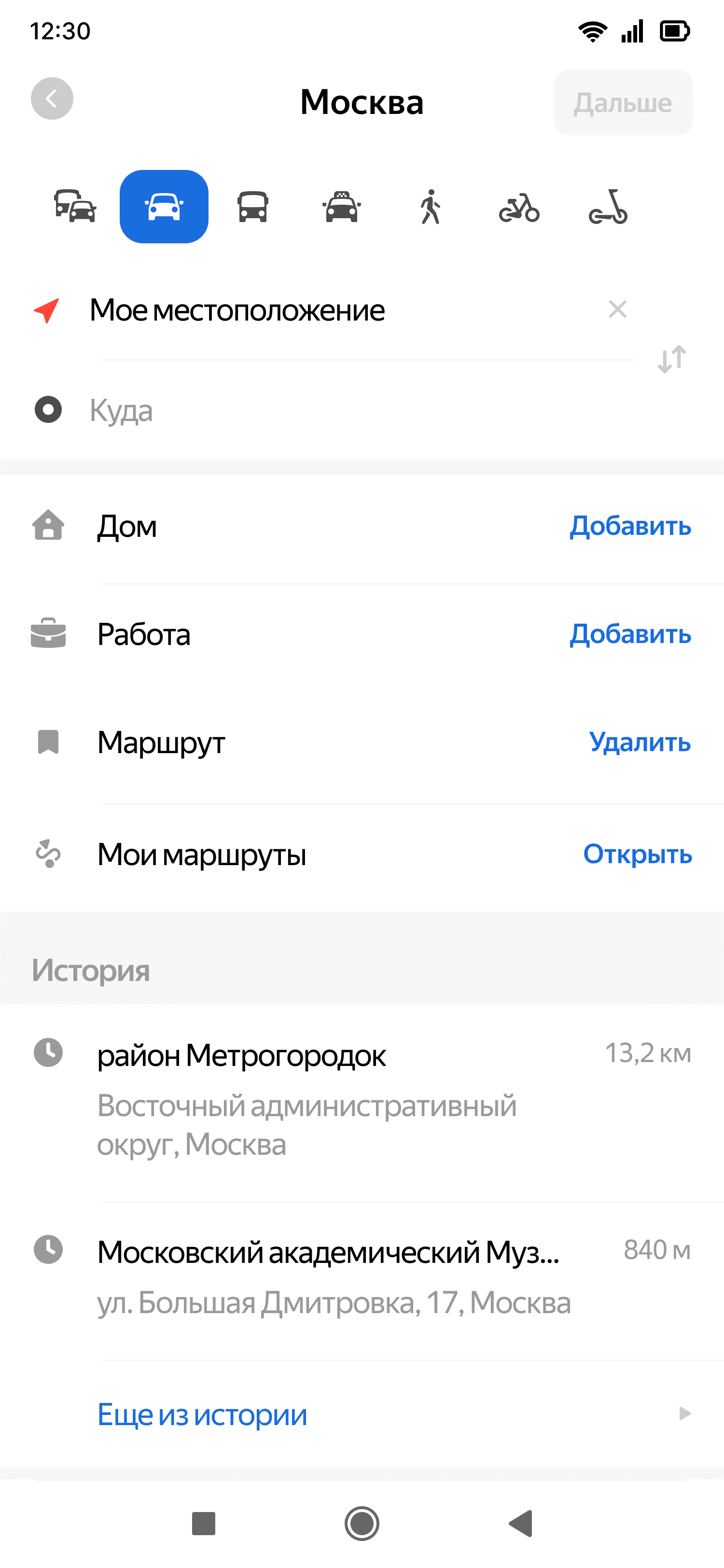Clear the Мое местоположение start point
724x1568 pixels.
pyautogui.click(x=617, y=309)
